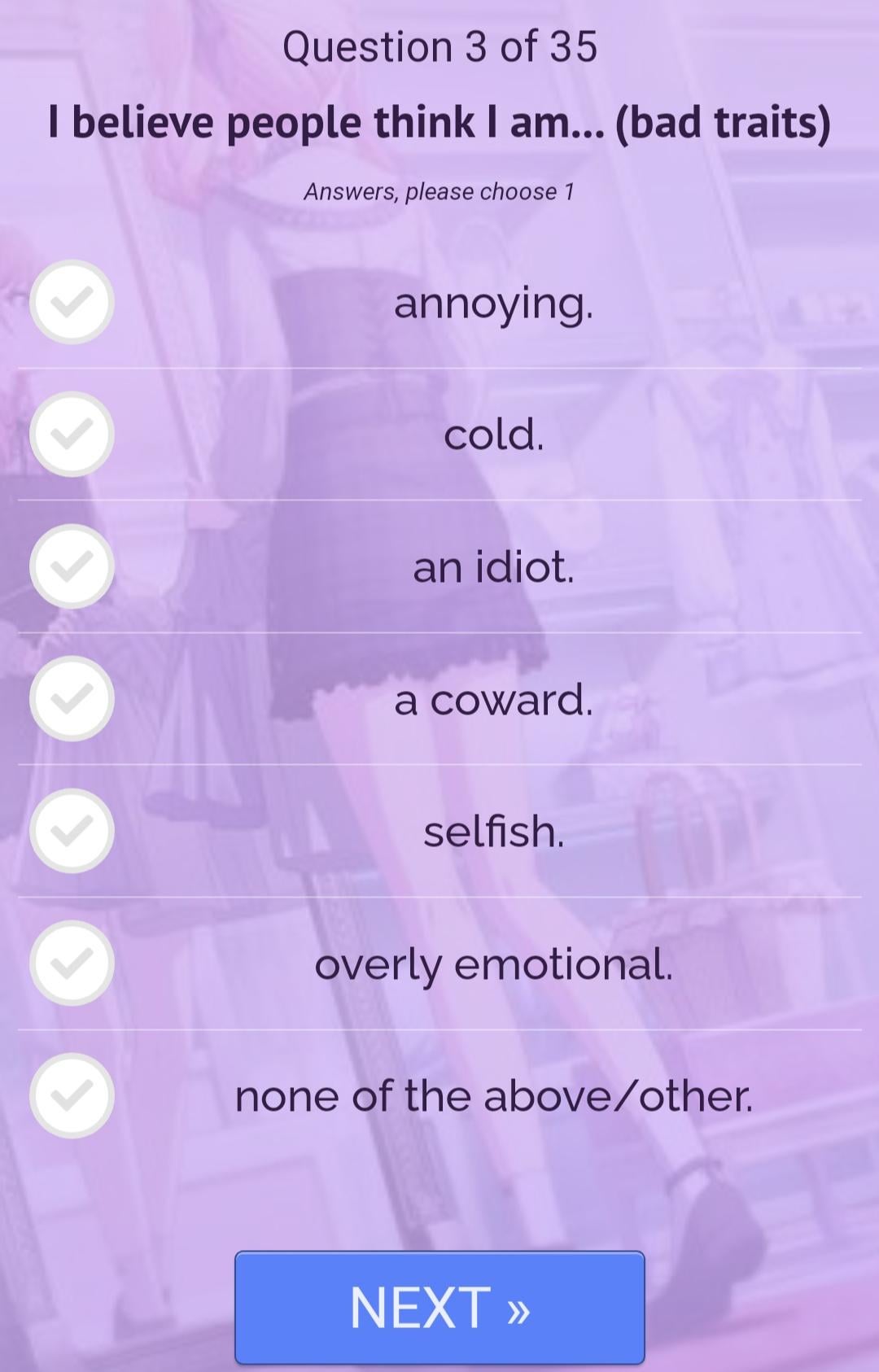This screenshot has width=879, height=1372.
Task: Select the answer "annoying."
Action: click(x=492, y=304)
